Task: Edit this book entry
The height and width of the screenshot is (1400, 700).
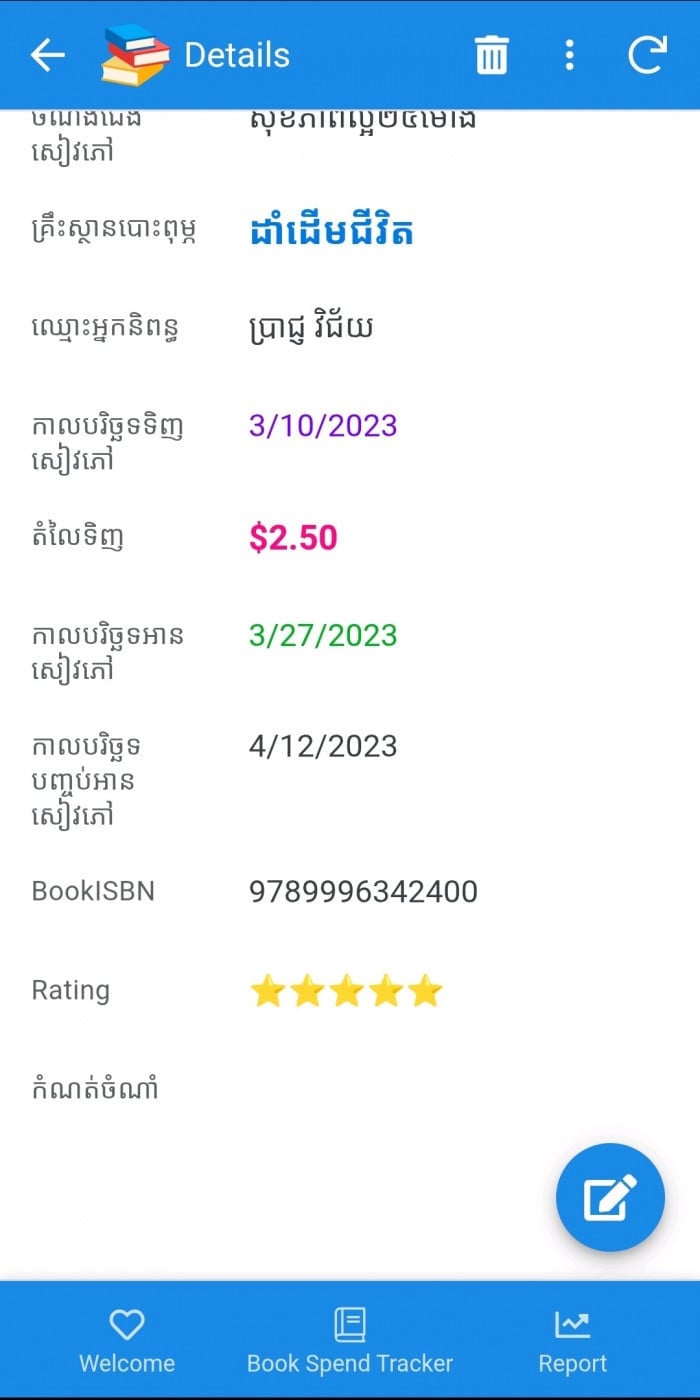Action: [x=610, y=1197]
